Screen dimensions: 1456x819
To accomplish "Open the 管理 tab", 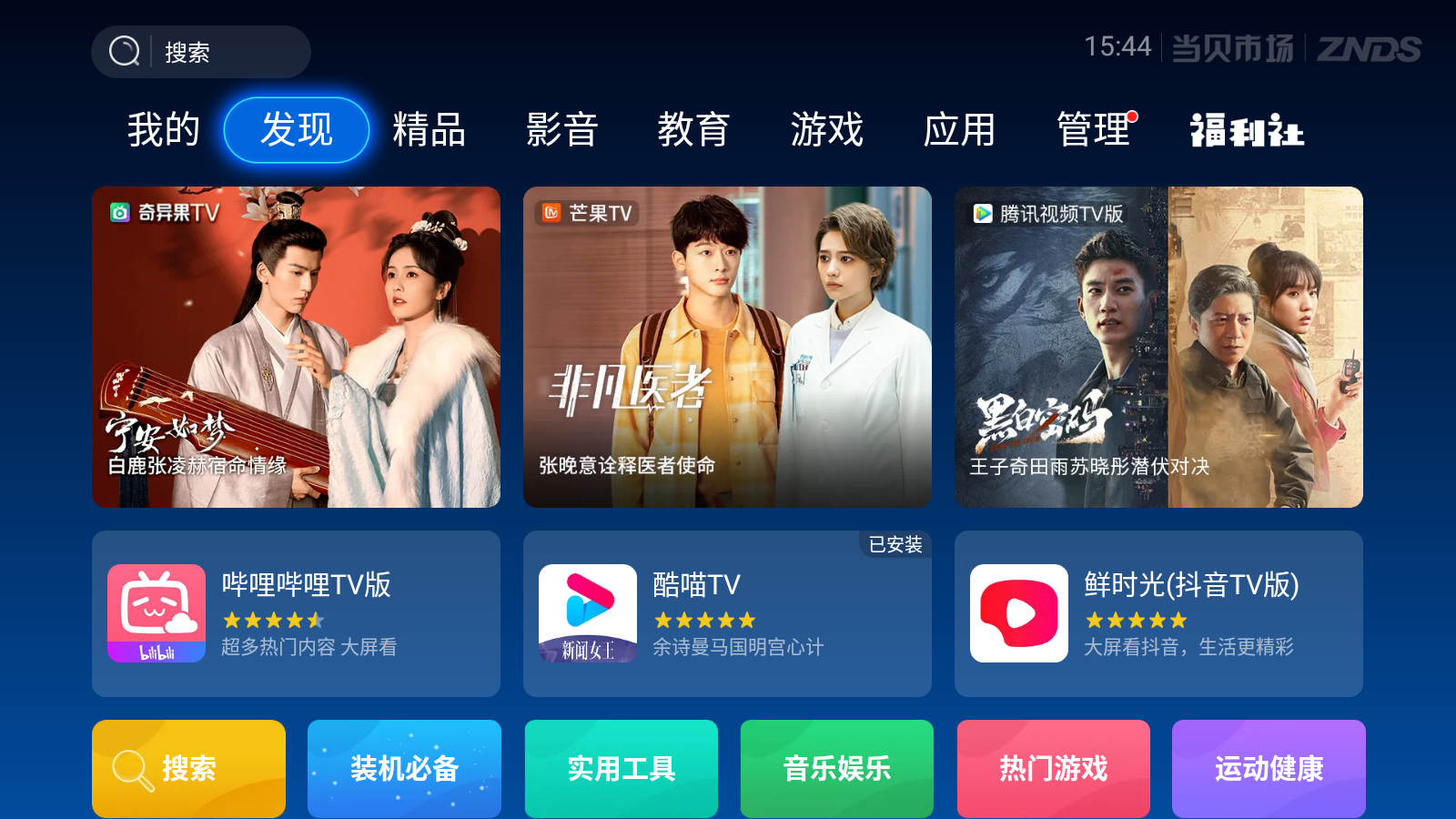I will tap(1093, 130).
